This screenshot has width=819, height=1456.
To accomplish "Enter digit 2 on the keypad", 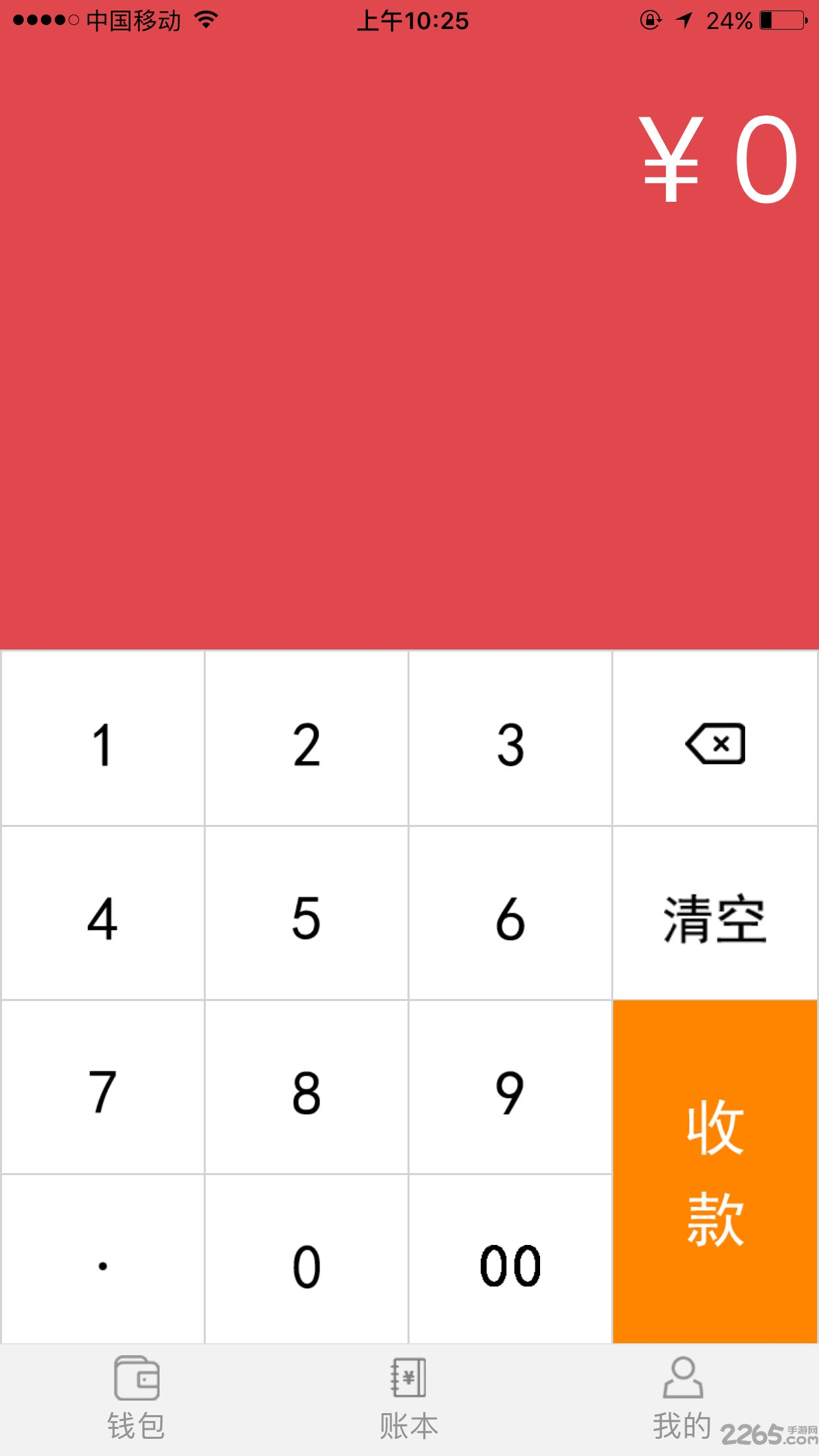I will 307,738.
